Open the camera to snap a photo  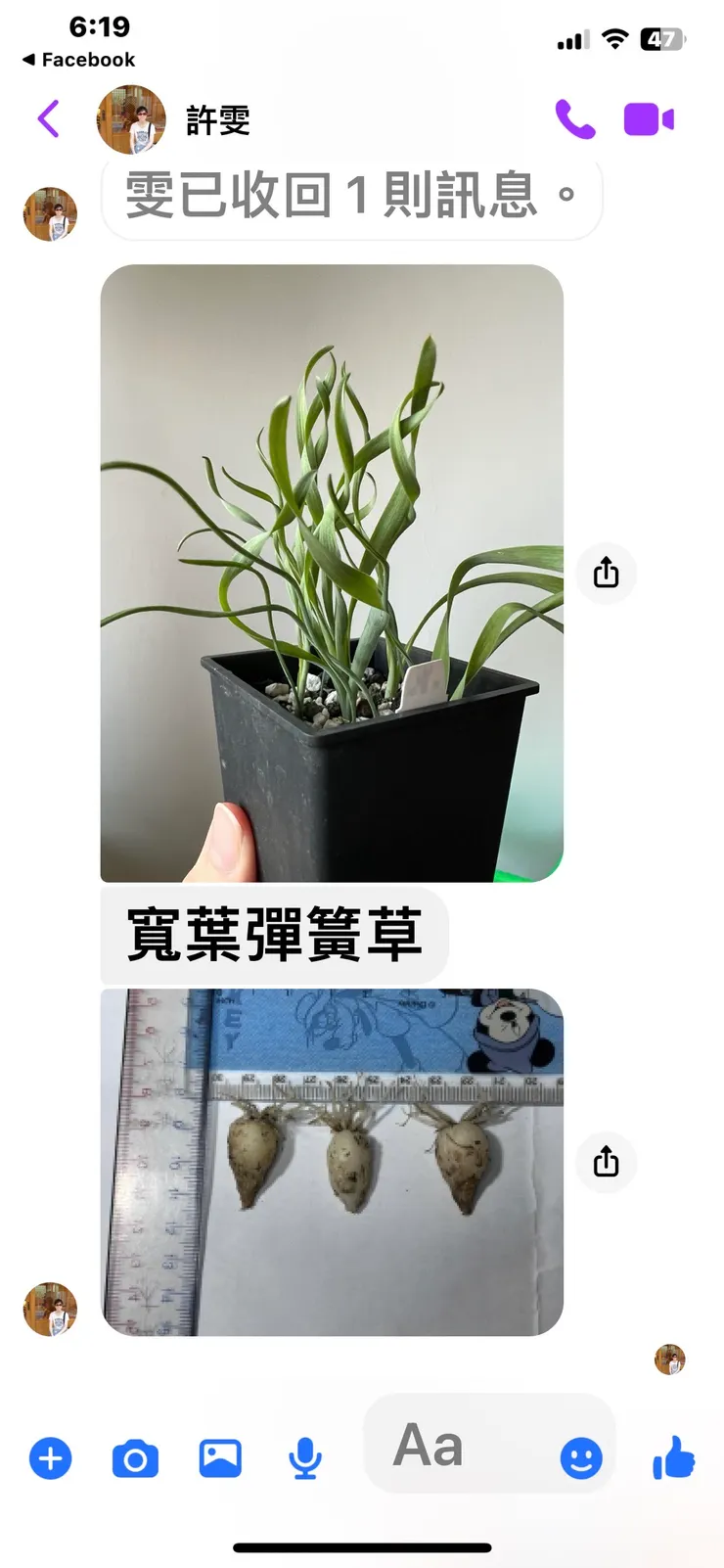(135, 1457)
